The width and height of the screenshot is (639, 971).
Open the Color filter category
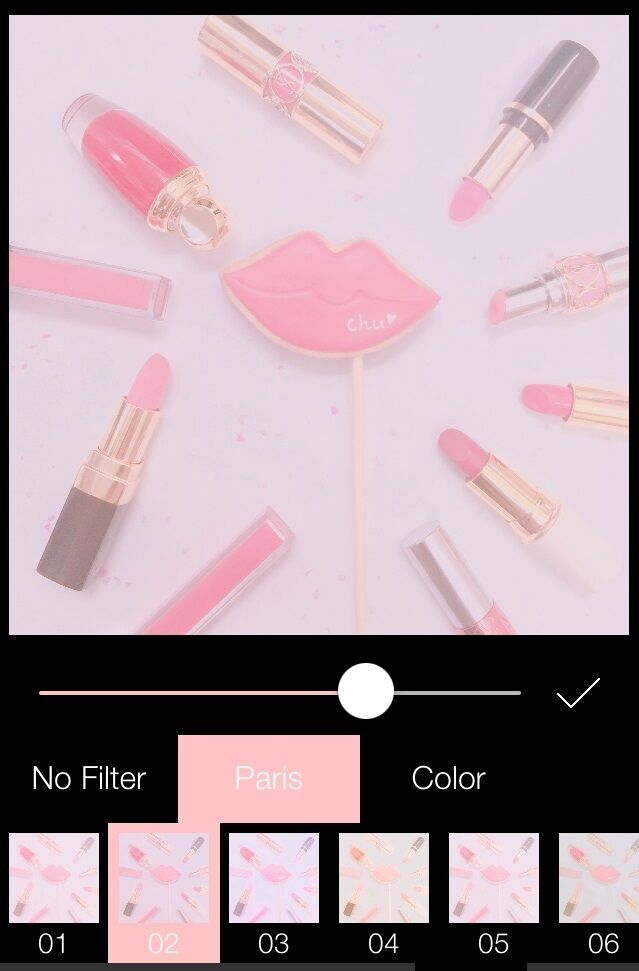coord(448,778)
